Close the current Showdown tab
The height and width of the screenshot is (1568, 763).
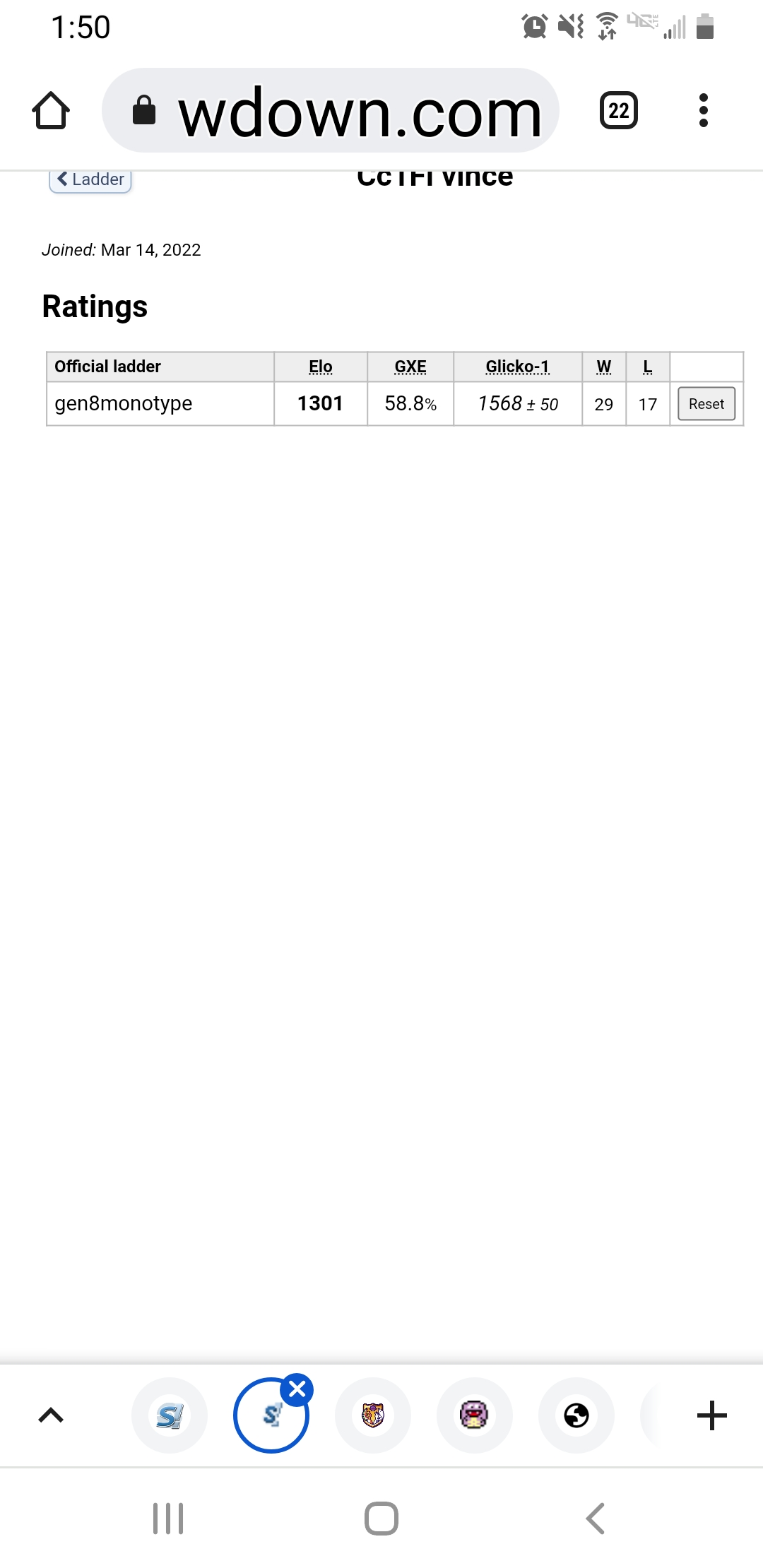(297, 1389)
